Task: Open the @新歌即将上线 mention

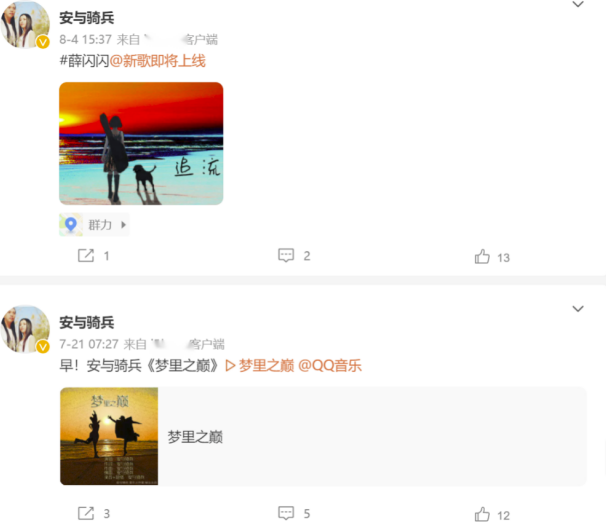Action: click(x=157, y=61)
